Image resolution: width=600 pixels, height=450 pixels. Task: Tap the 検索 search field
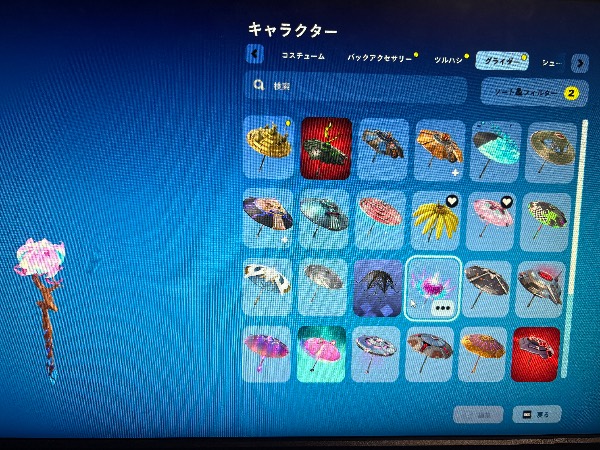pyautogui.click(x=356, y=86)
